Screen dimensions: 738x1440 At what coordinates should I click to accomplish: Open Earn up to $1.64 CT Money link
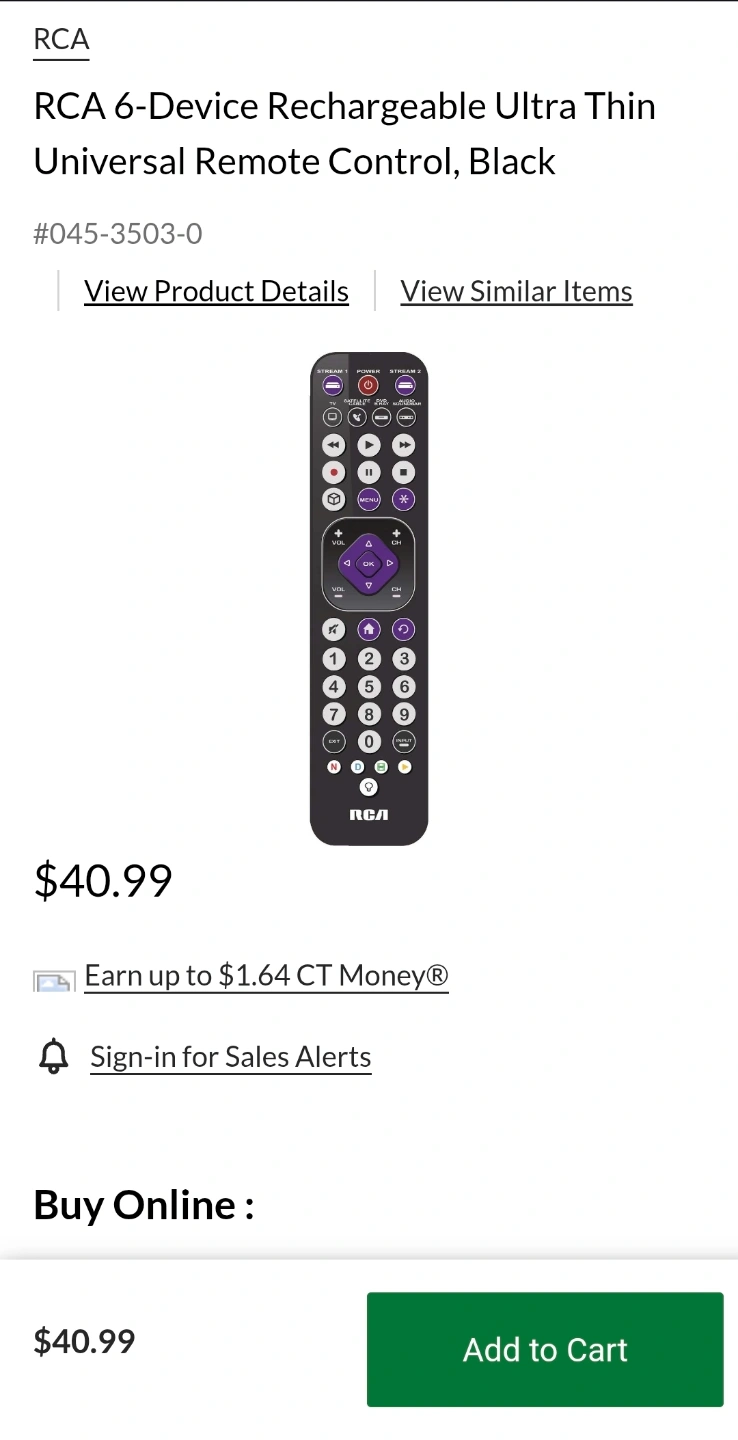point(266,975)
